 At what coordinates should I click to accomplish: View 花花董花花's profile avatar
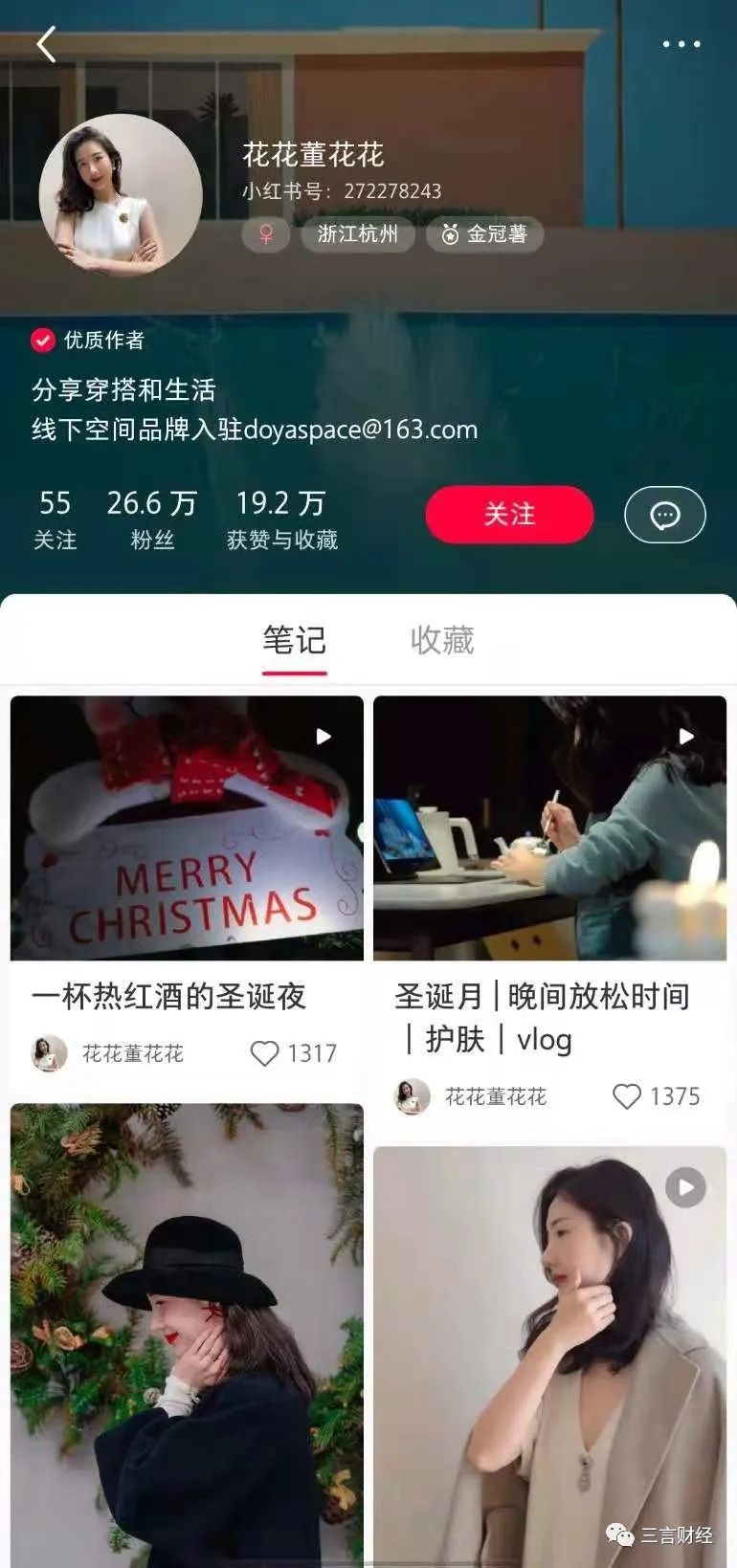[121, 195]
